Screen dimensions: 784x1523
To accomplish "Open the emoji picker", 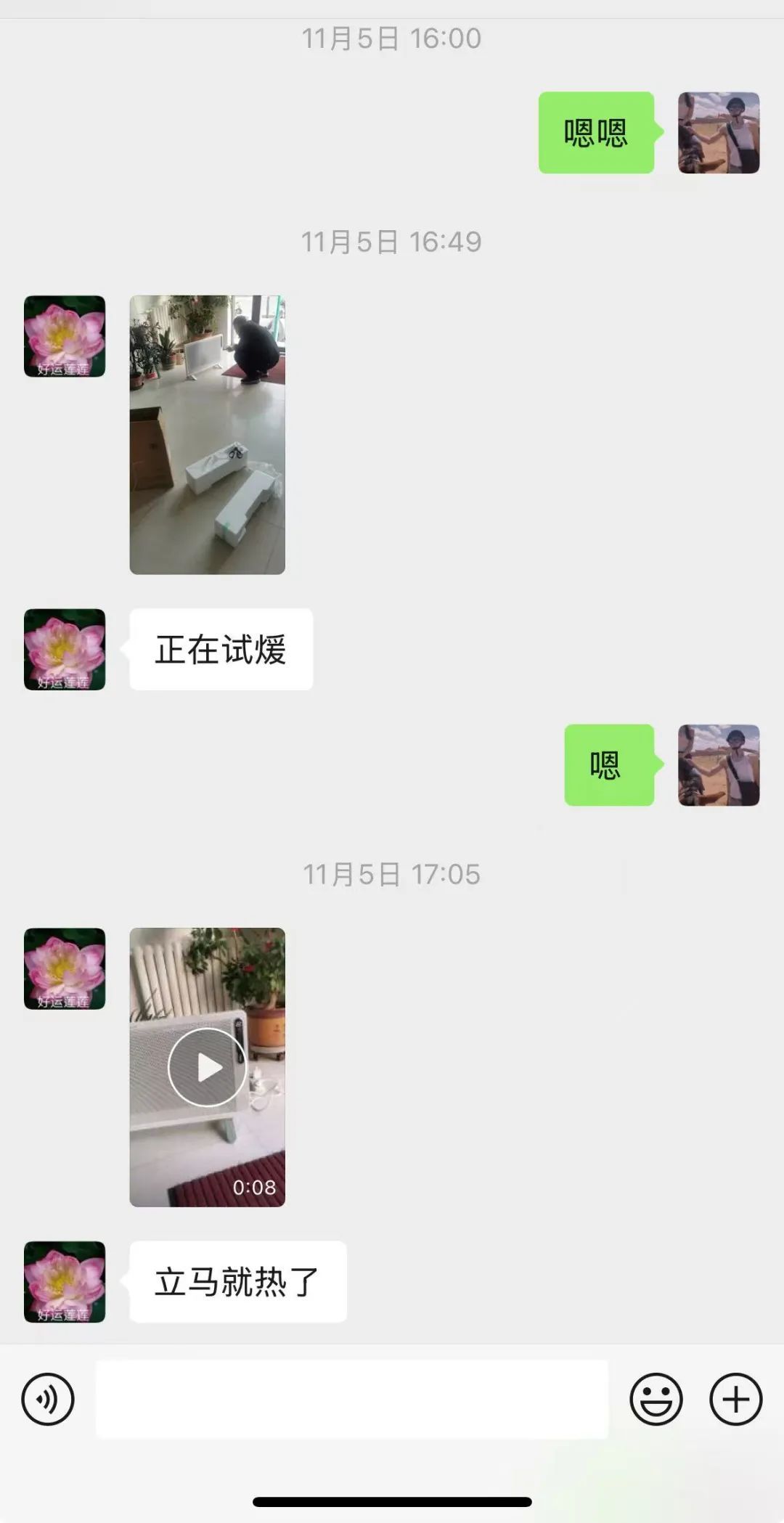I will tap(656, 1399).
